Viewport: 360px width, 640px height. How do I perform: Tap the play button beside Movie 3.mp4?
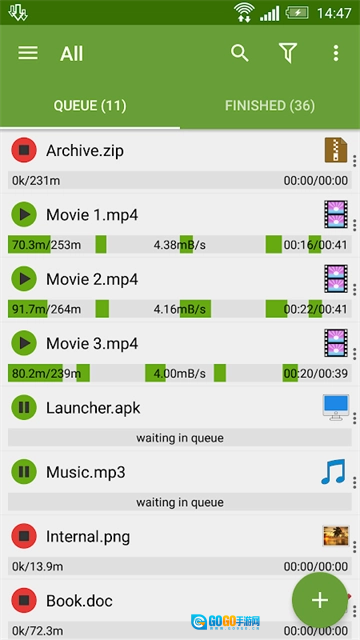pos(24,343)
